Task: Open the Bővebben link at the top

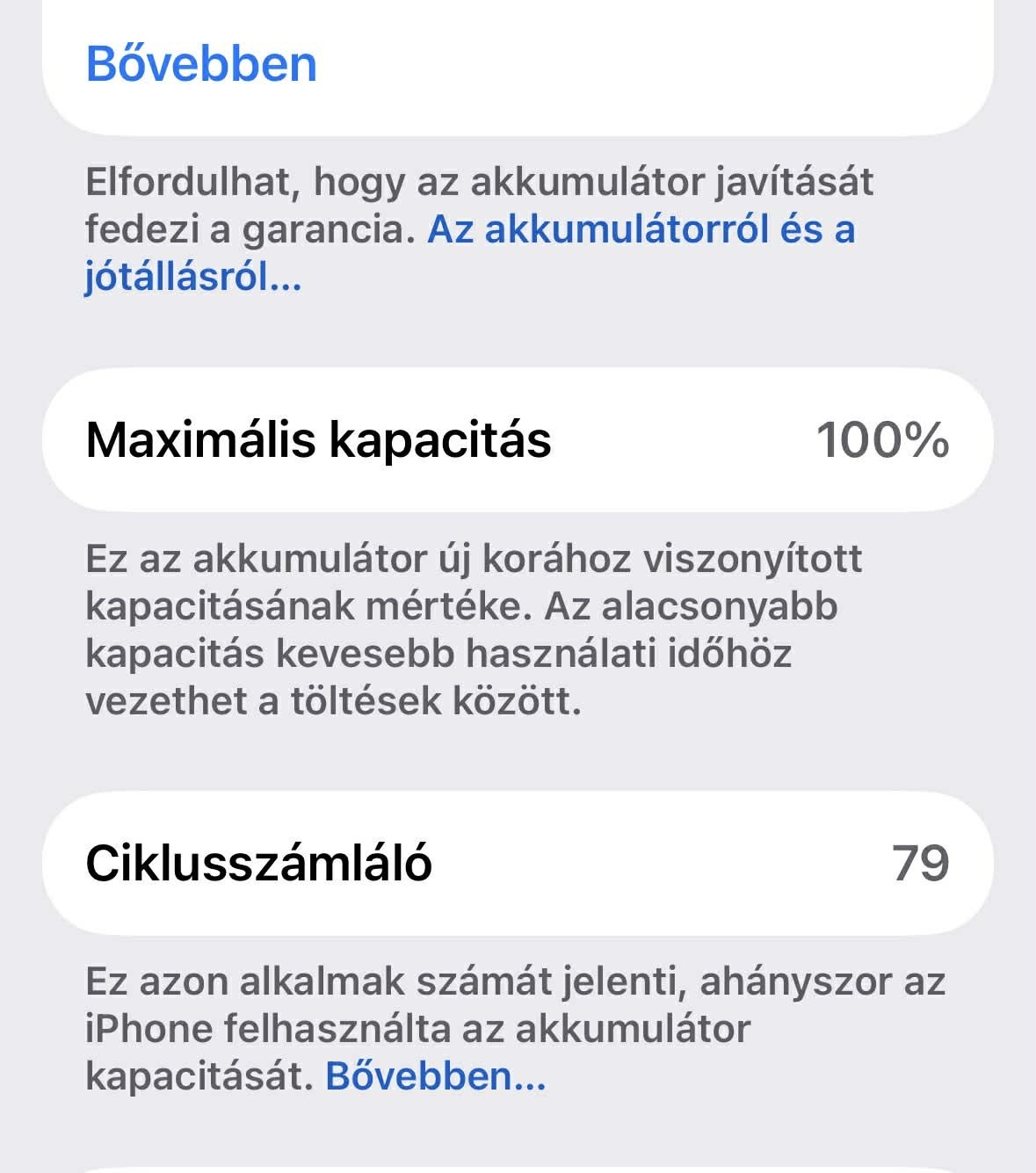Action: tap(201, 64)
